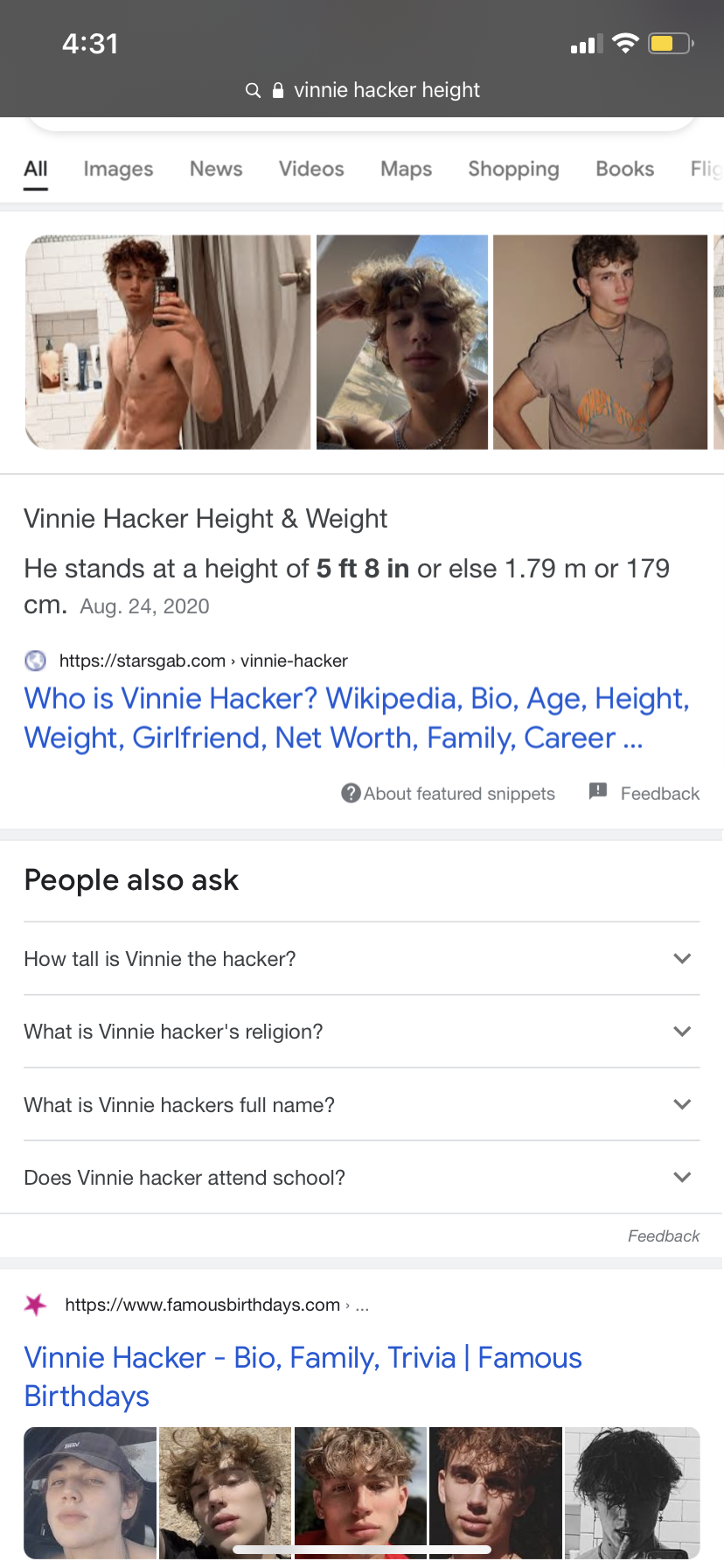This screenshot has width=724, height=1568.
Task: Open the bathroom mirror selfie image result
Action: (x=168, y=342)
